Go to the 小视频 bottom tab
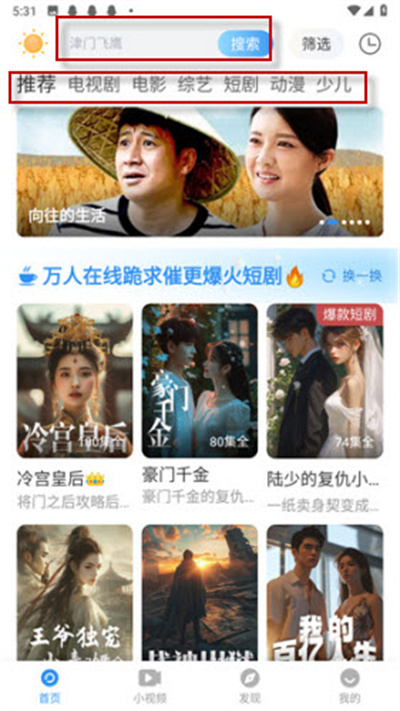Image resolution: width=400 pixels, height=711 pixels. click(x=150, y=686)
